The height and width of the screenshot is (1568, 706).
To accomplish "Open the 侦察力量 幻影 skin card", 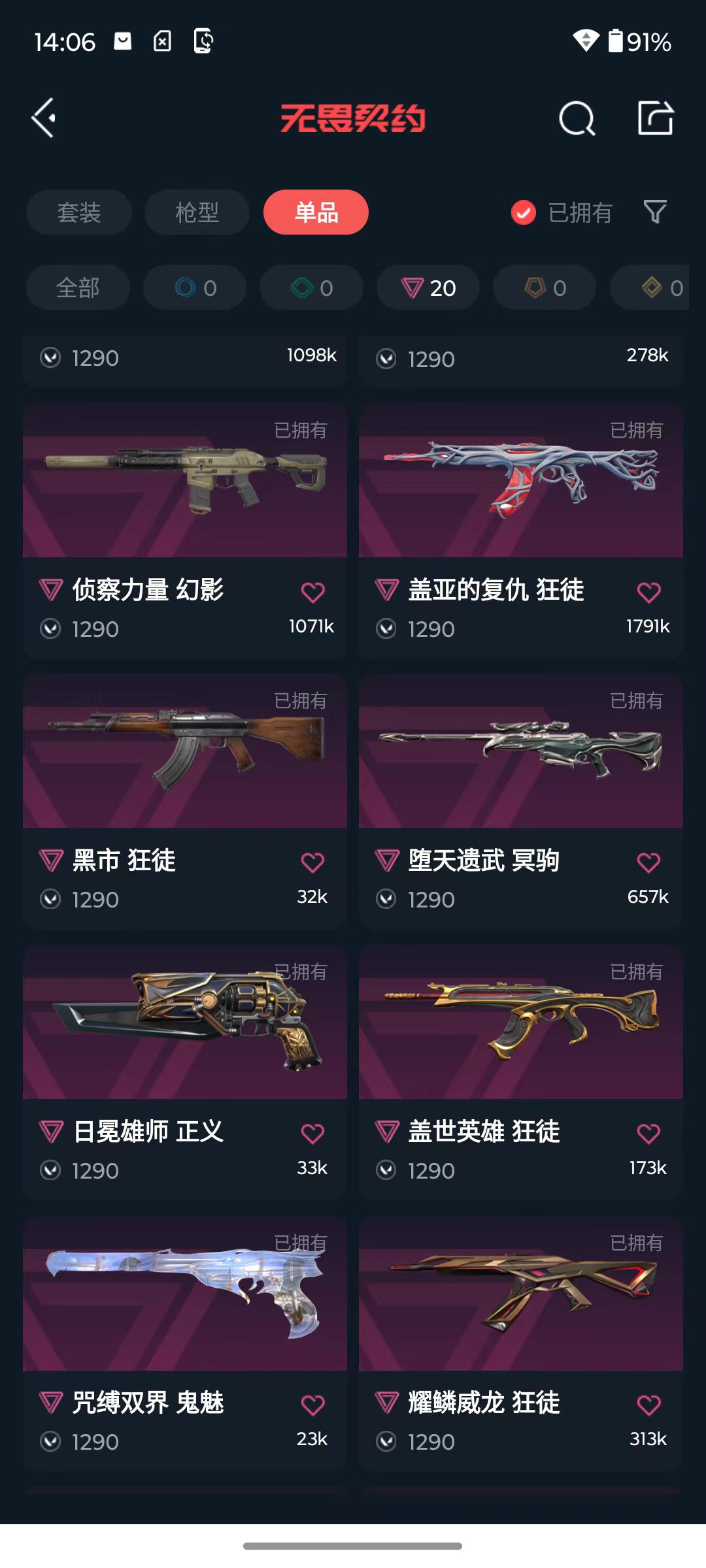I will click(185, 531).
